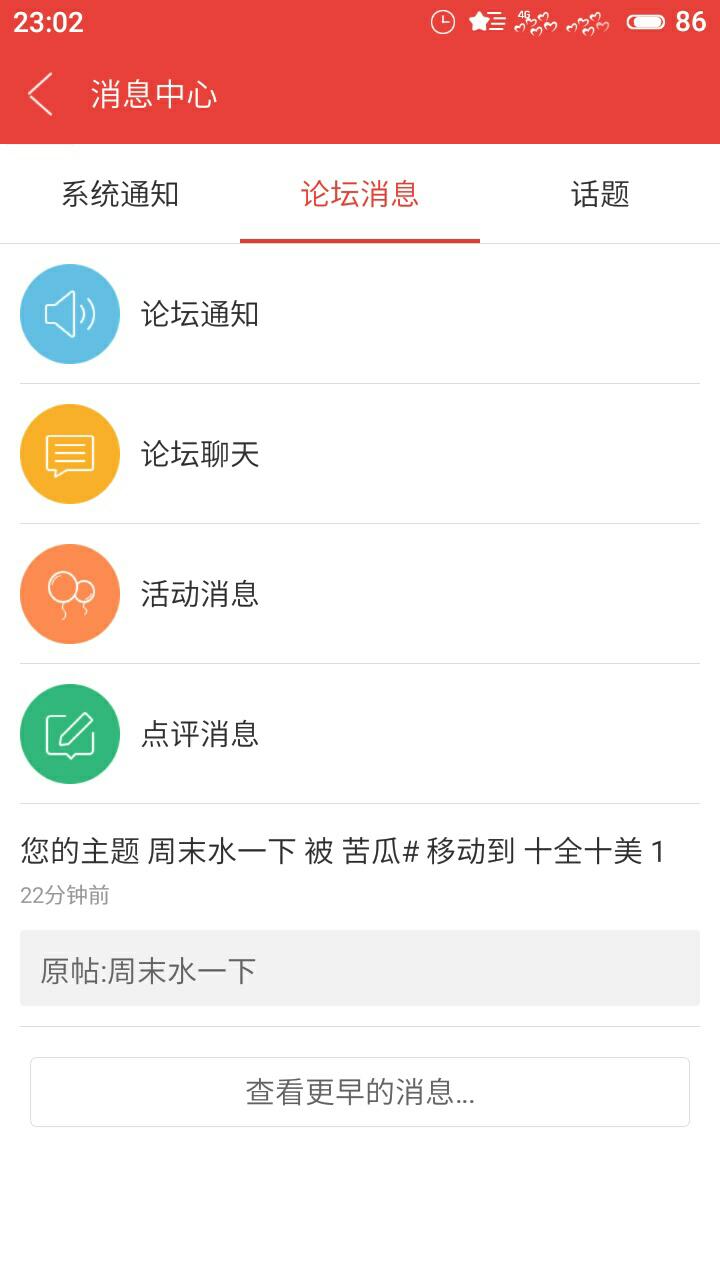Screen dimensions: 720x1280
Task: Switch to the 话题 tab
Action: 600,194
